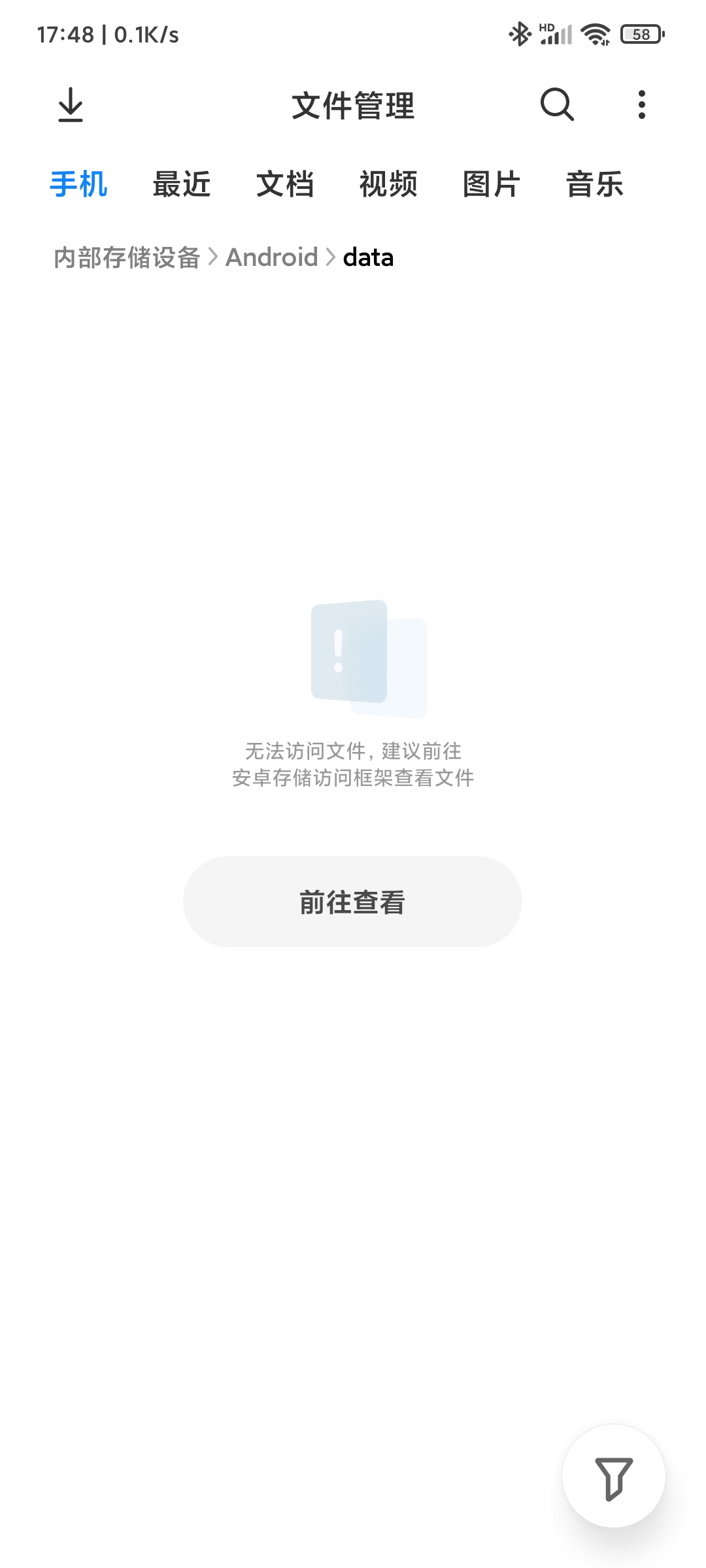This screenshot has height=1568, width=706.
Task: Switch to the 最近 tab
Action: (182, 184)
